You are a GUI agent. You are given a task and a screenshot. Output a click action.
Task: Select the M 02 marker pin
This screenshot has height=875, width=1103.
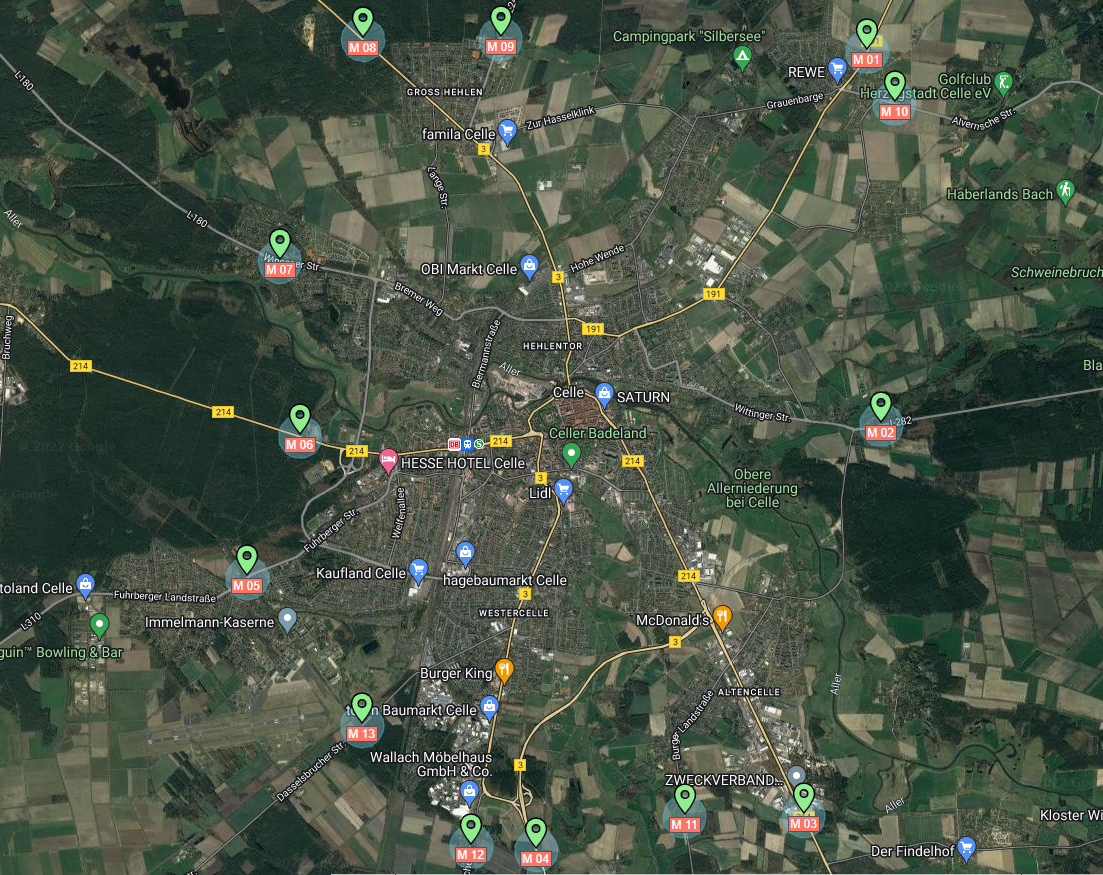(880, 407)
